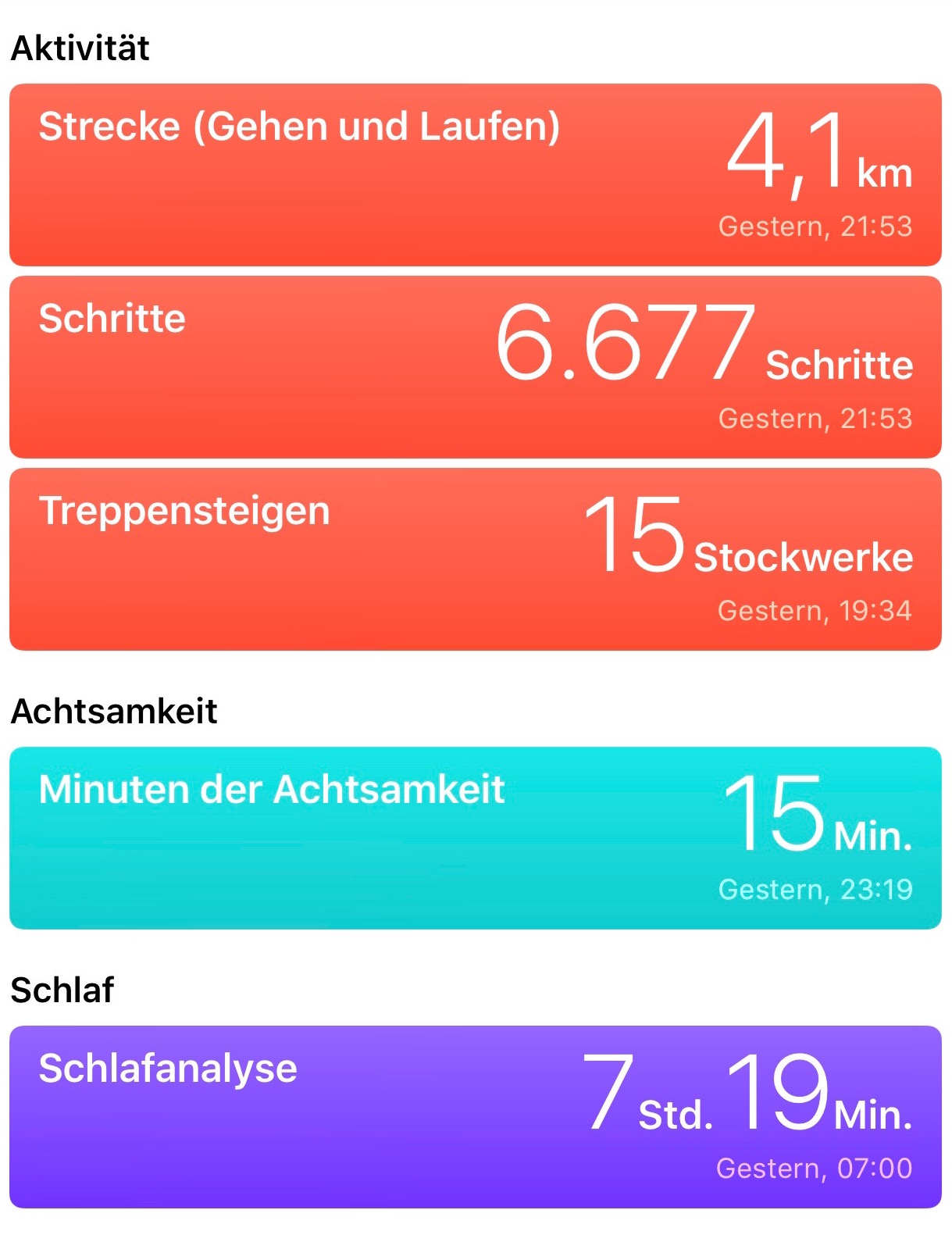The height and width of the screenshot is (1242, 952).
Task: Show the Schlafanalyse card
Action: 475,1117
